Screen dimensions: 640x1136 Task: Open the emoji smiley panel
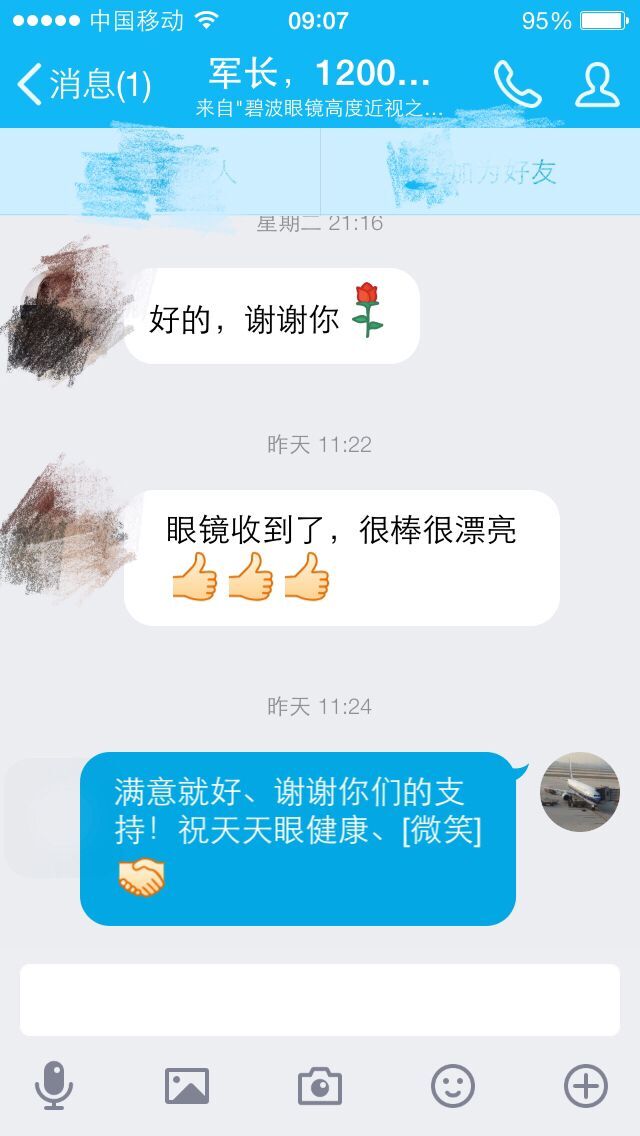[453, 1086]
